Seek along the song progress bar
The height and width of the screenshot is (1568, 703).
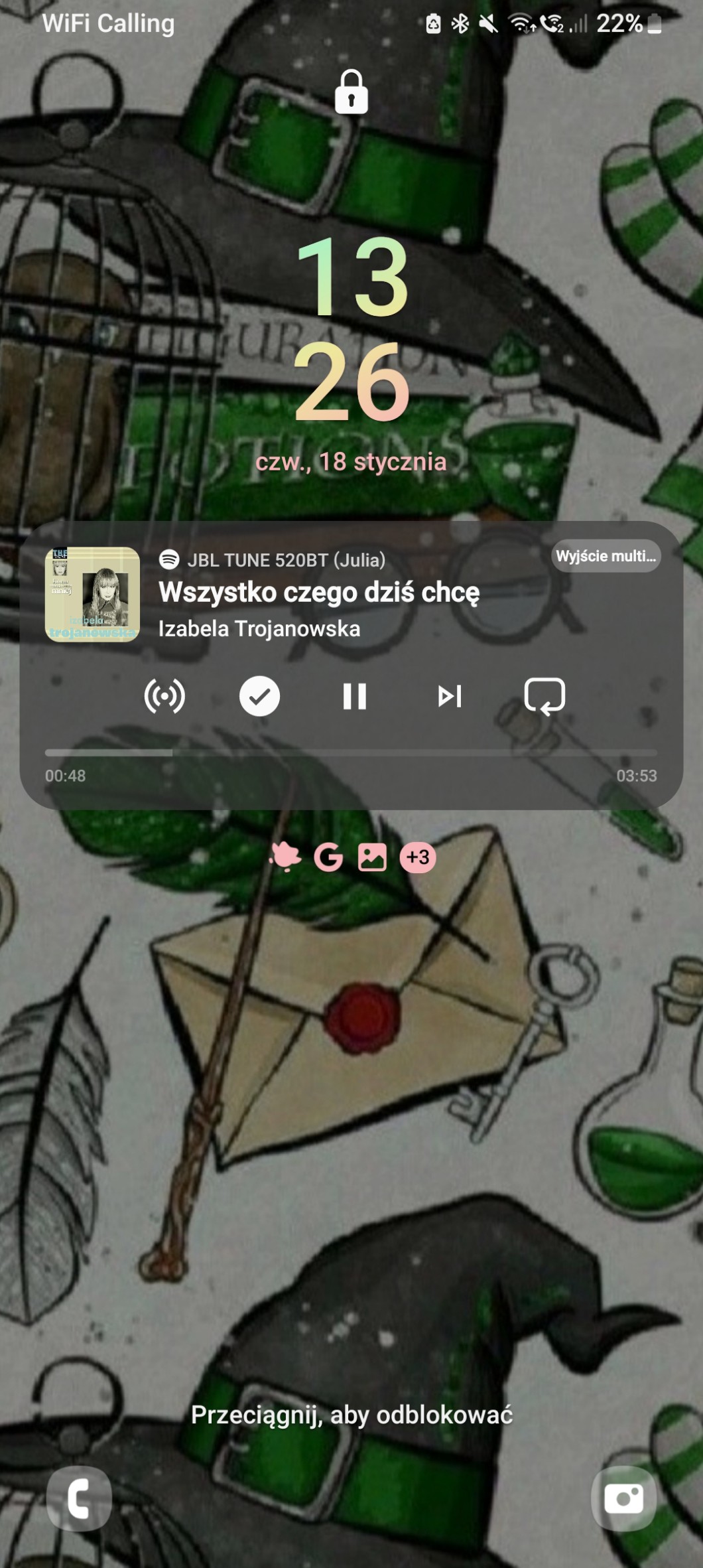[350, 752]
